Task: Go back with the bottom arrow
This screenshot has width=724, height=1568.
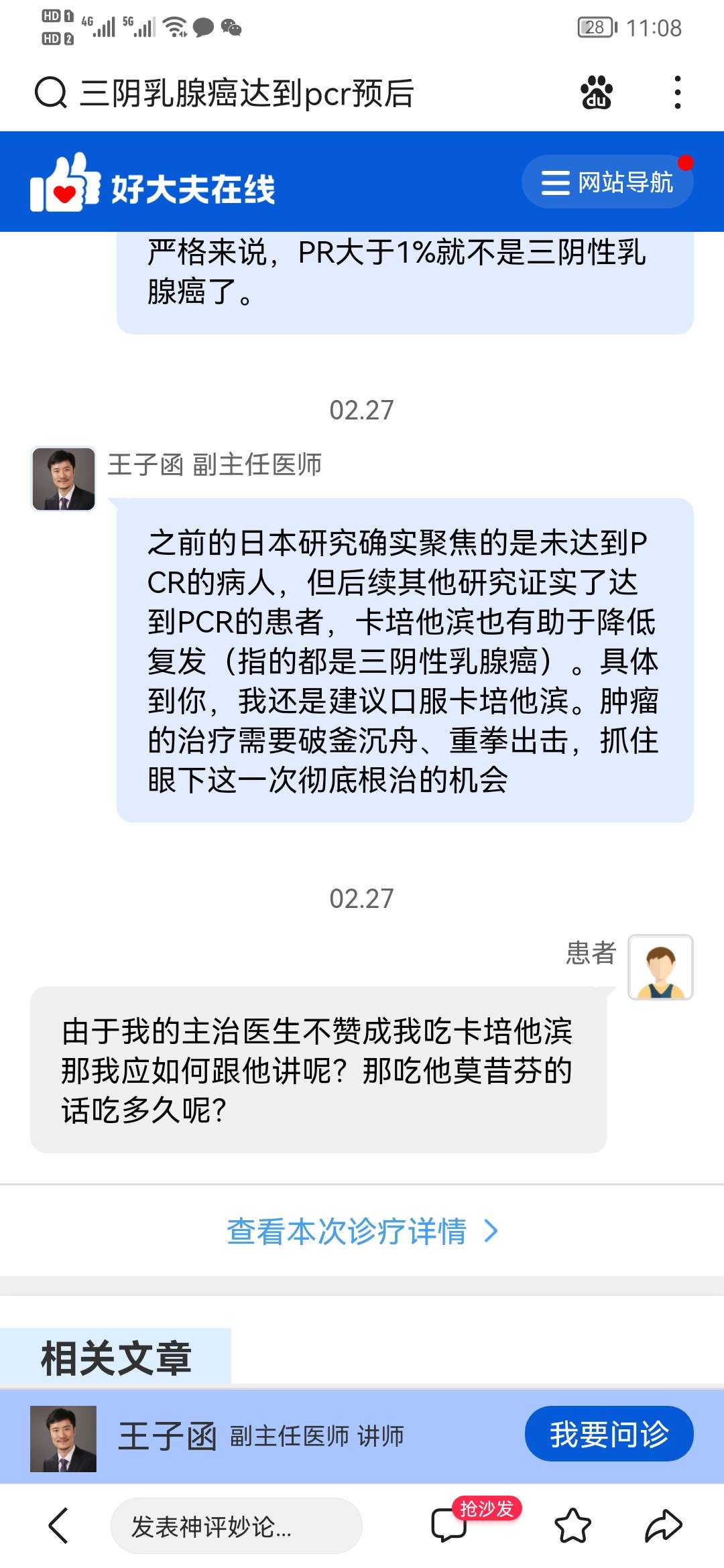Action: 59,1526
